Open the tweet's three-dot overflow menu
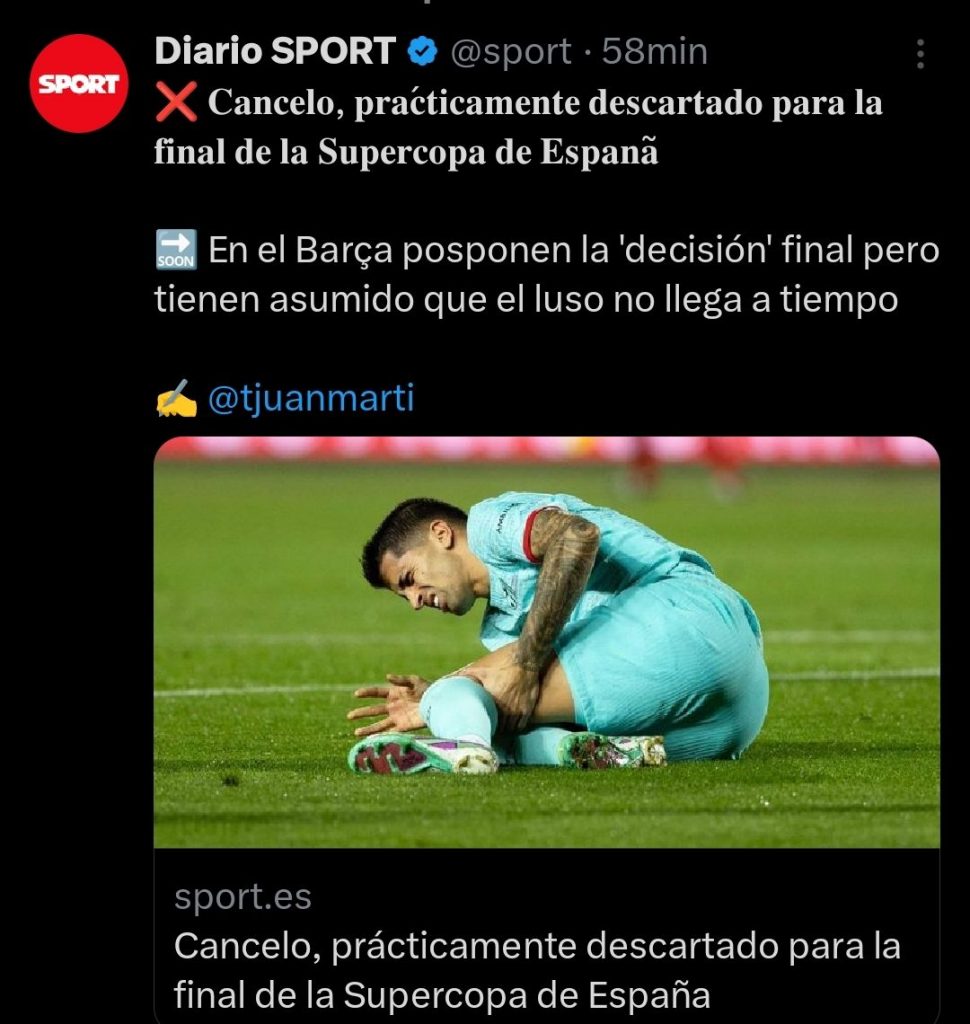The height and width of the screenshot is (1024, 970). click(920, 55)
